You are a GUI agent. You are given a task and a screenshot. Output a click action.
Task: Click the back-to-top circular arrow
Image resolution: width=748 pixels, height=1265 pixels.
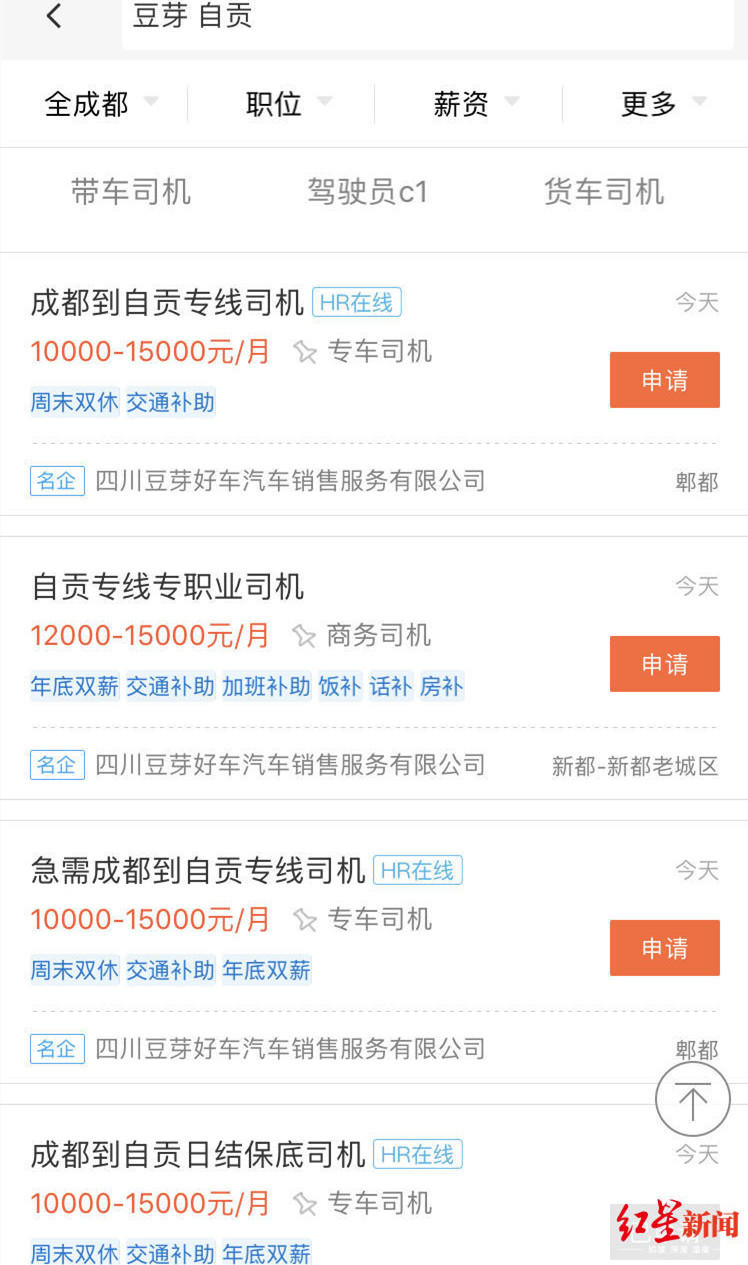point(693,1099)
